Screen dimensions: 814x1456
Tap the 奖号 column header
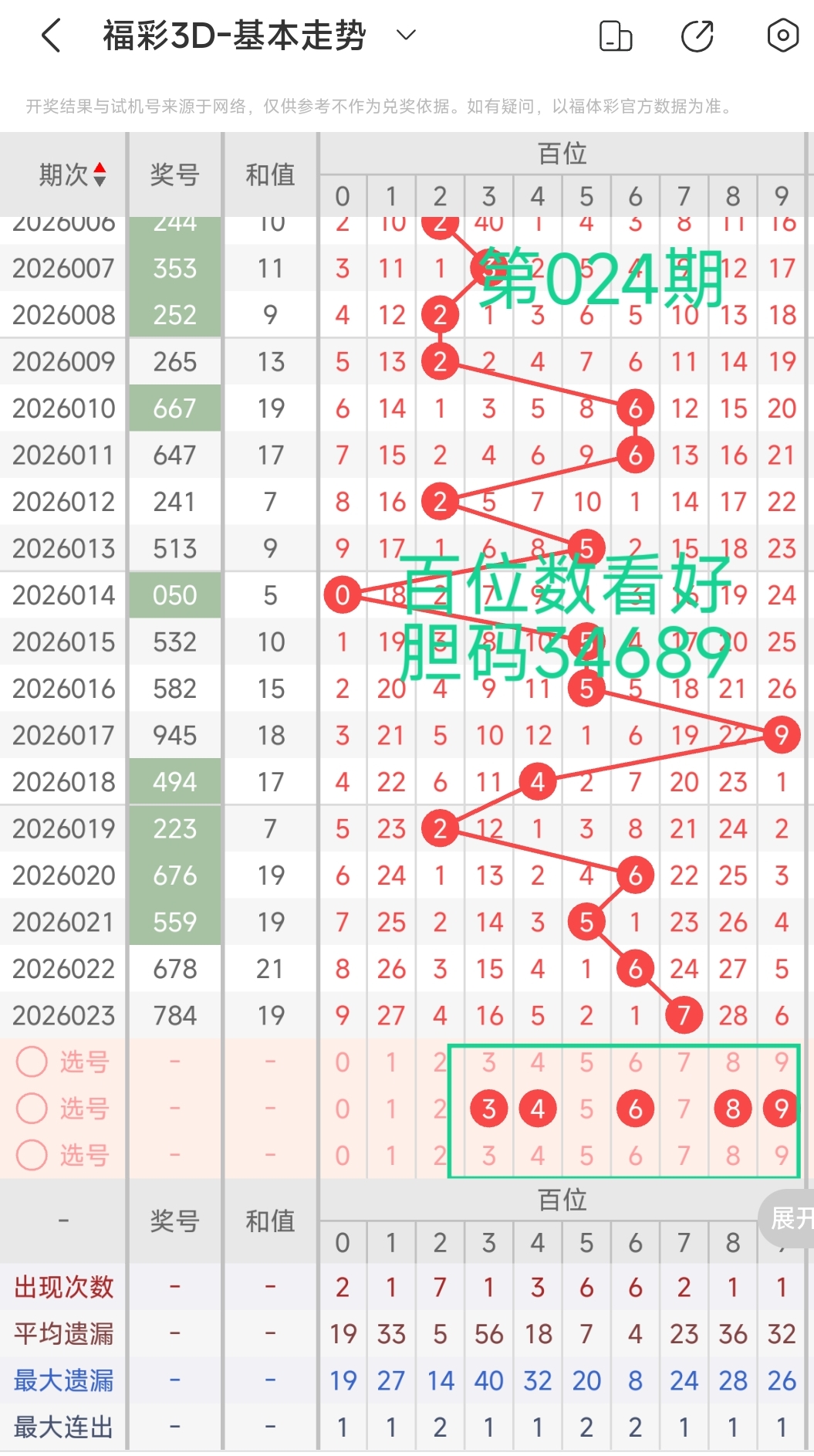pos(174,176)
